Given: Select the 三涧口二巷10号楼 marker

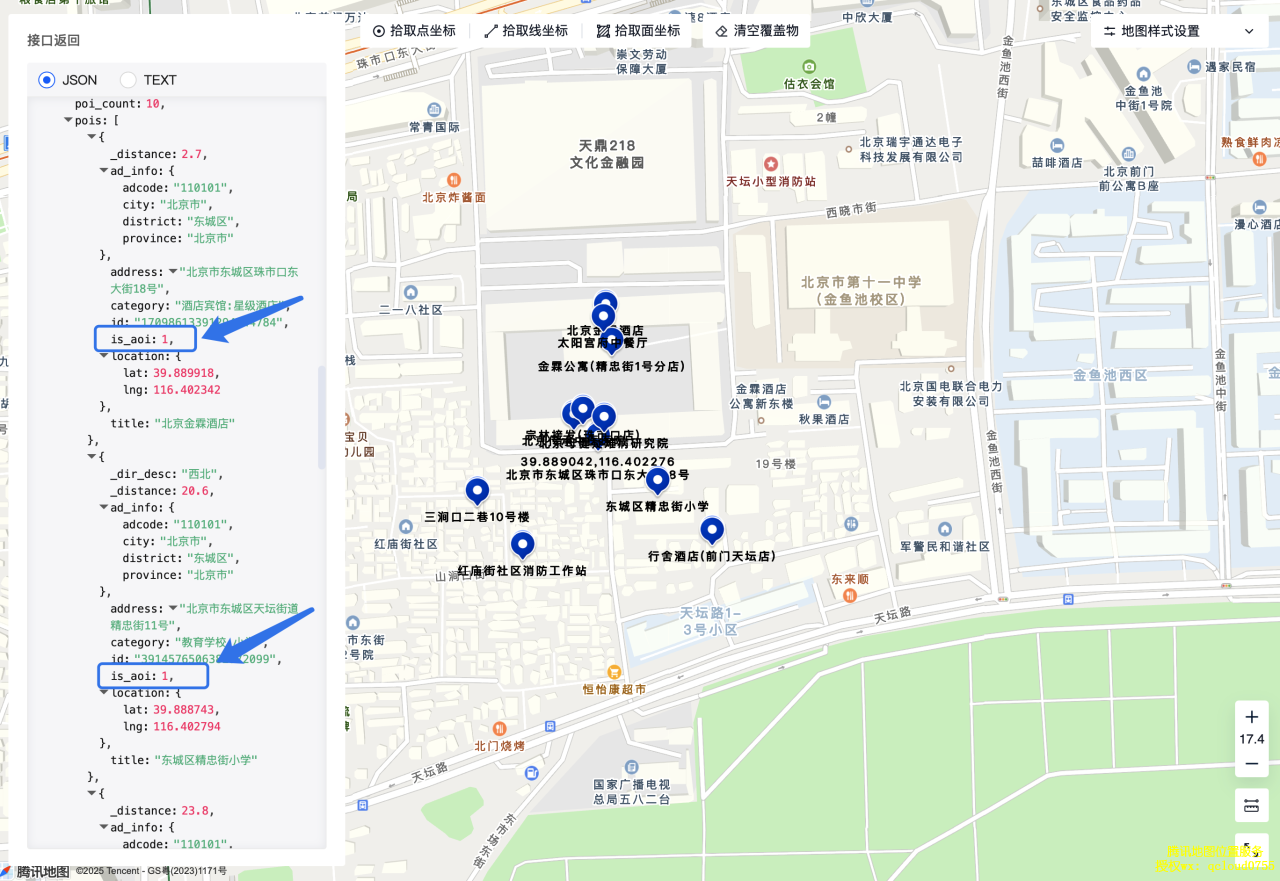Looking at the screenshot, I should pos(477,491).
